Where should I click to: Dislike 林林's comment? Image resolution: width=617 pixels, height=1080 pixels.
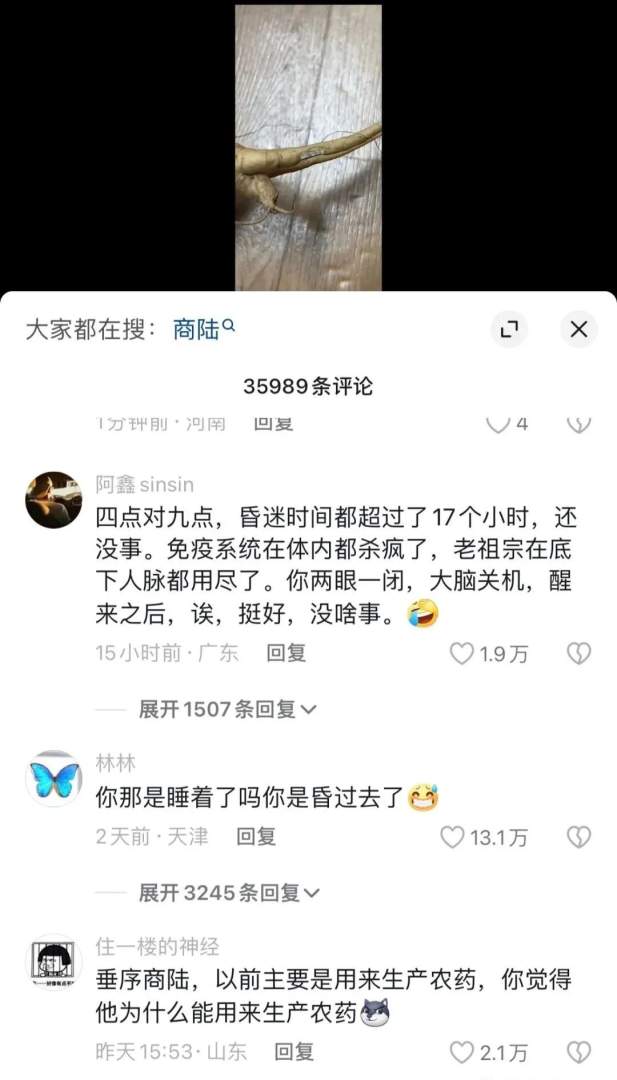tap(578, 837)
